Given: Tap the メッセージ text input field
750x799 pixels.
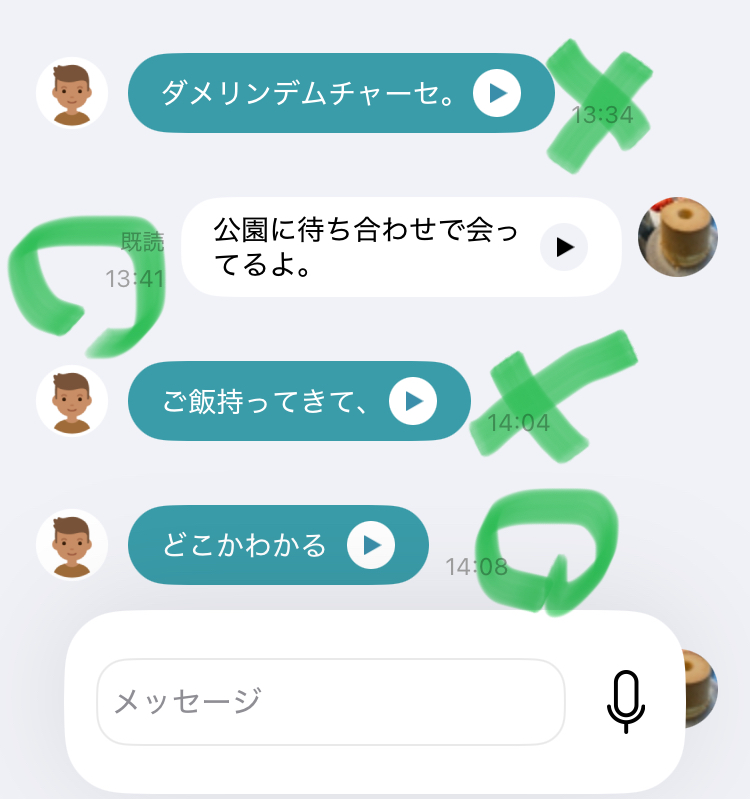Looking at the screenshot, I should (x=330, y=702).
